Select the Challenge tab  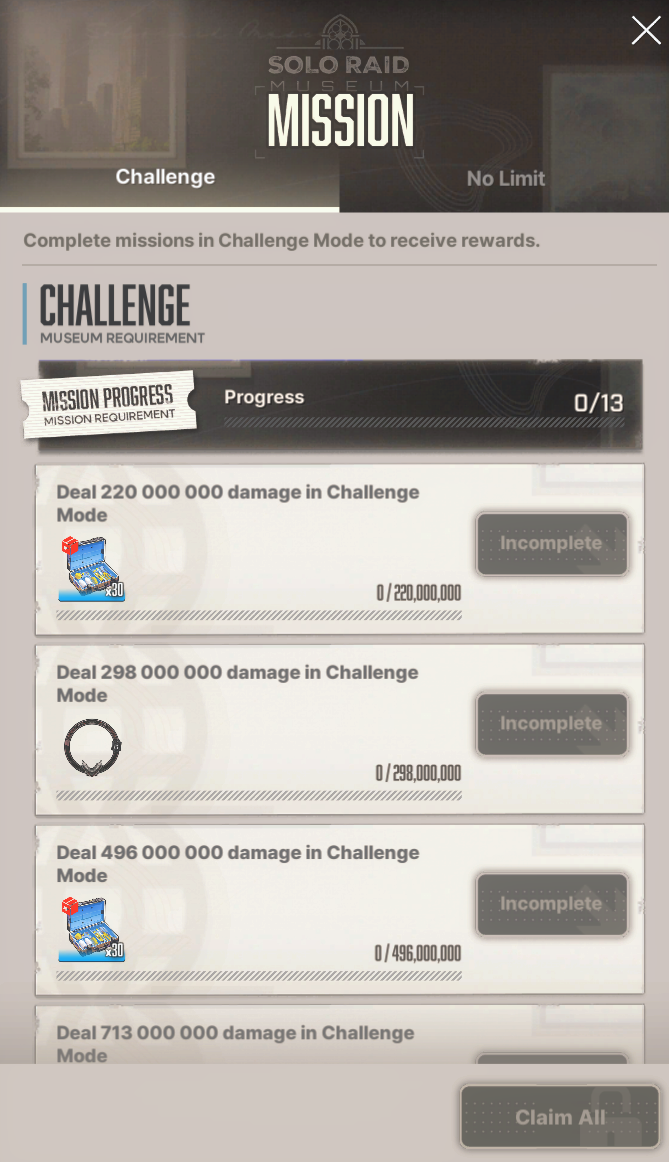pos(165,177)
